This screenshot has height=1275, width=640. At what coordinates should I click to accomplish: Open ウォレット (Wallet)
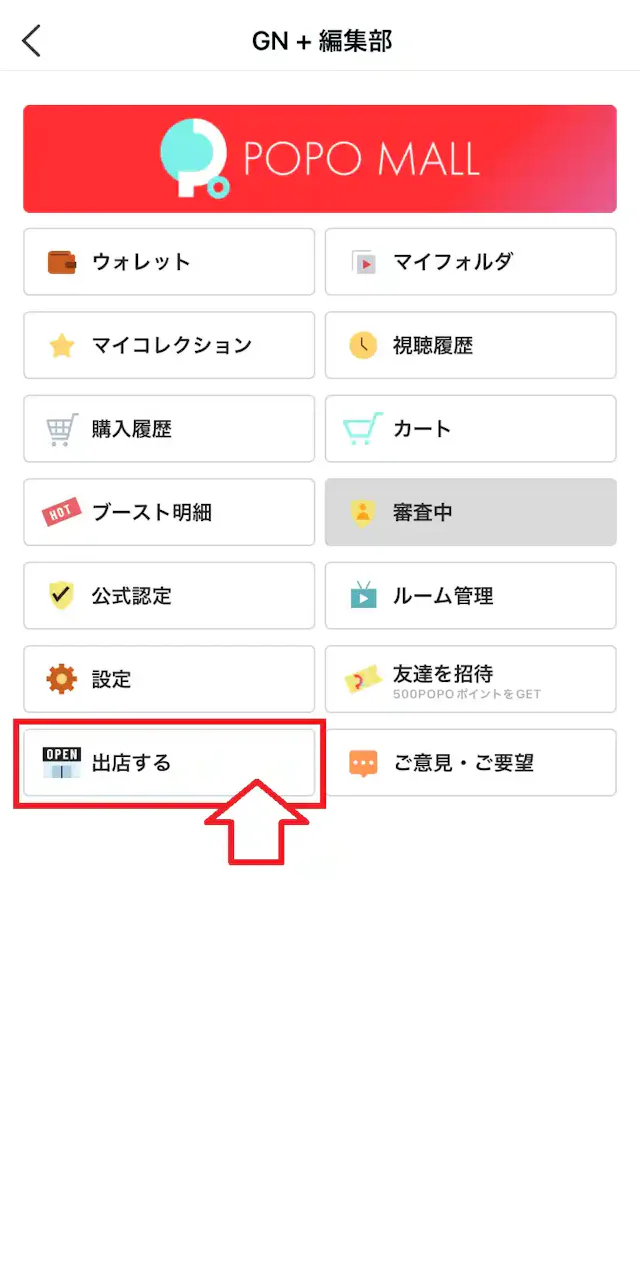click(x=169, y=262)
